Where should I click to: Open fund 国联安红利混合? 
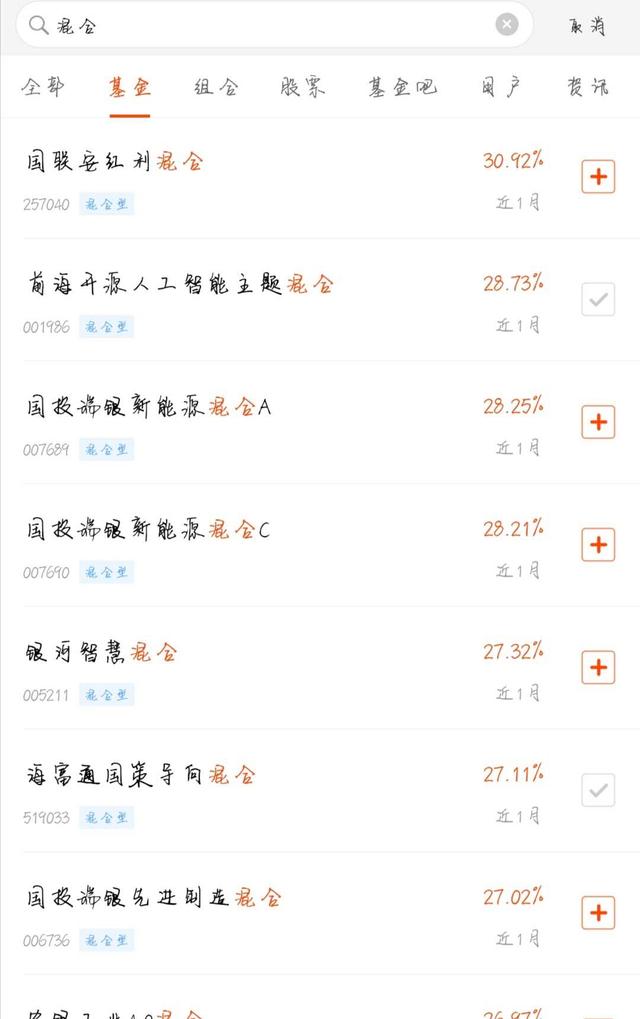point(116,162)
